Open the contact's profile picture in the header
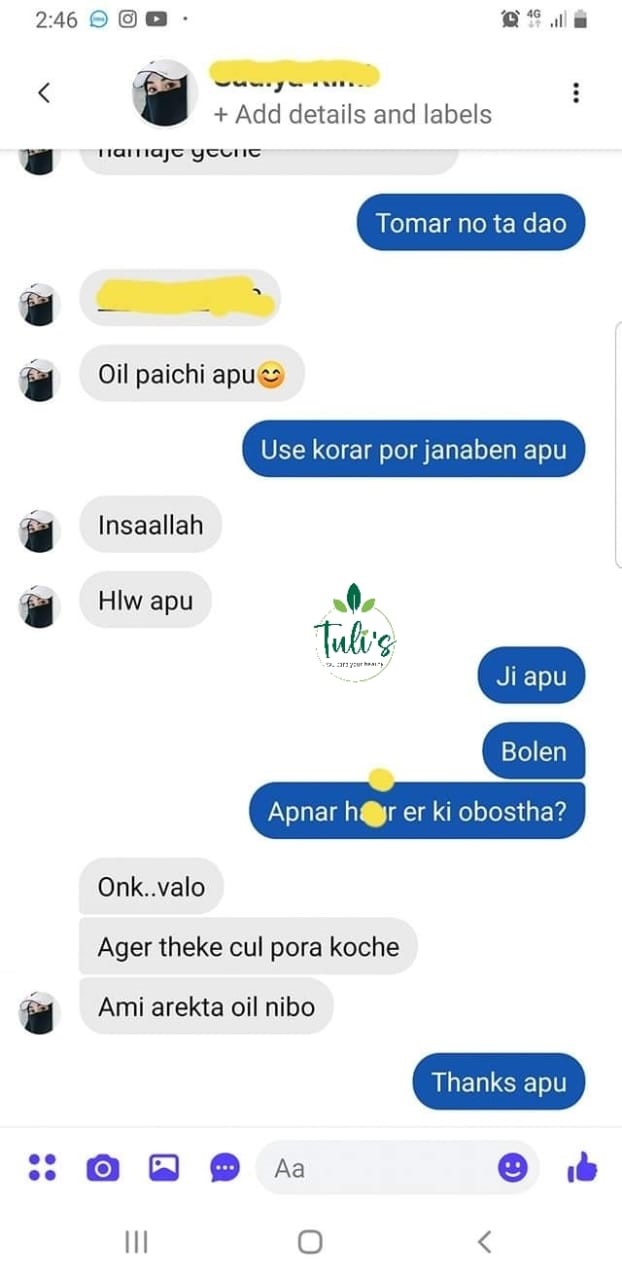This screenshot has height=1280, width=622. [x=165, y=93]
